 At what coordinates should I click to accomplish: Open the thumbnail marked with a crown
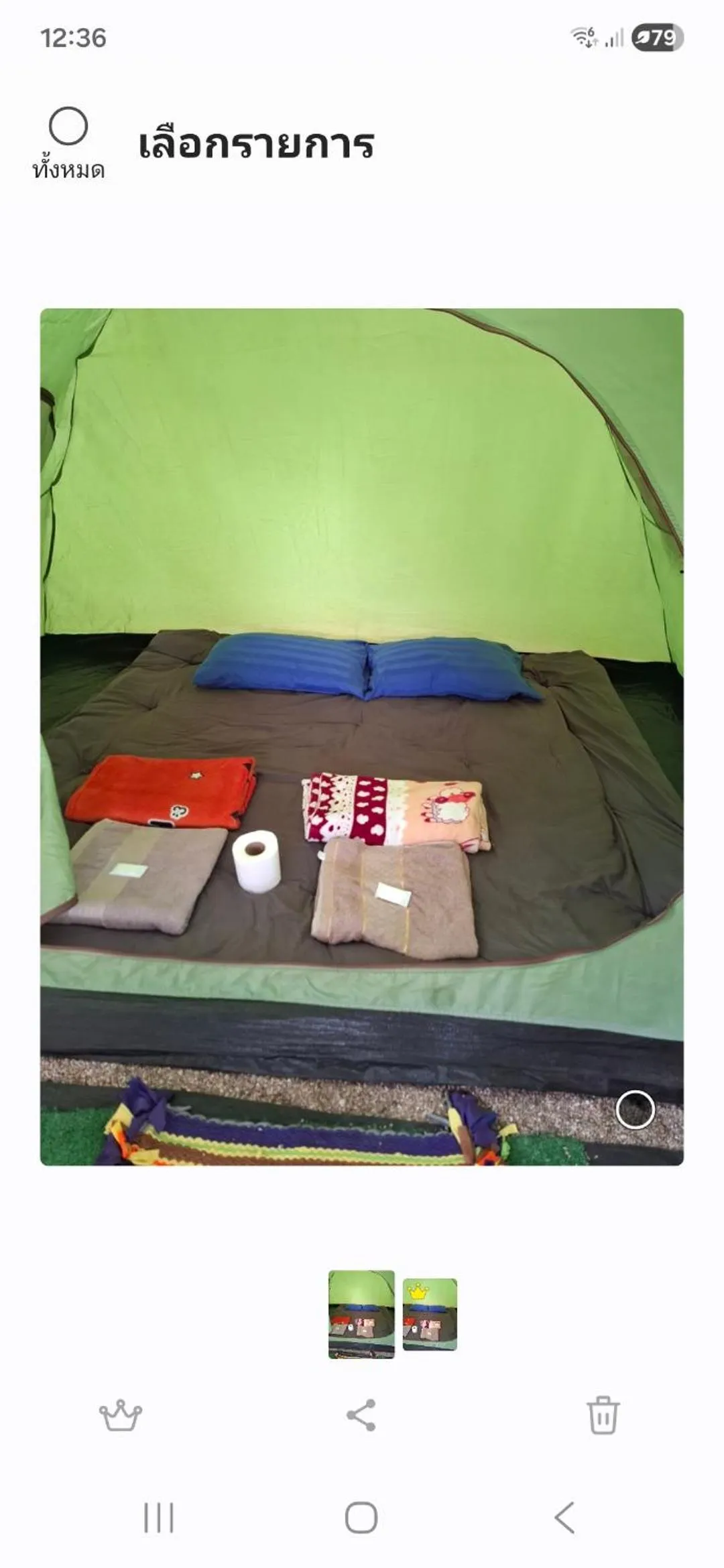coord(430,1314)
